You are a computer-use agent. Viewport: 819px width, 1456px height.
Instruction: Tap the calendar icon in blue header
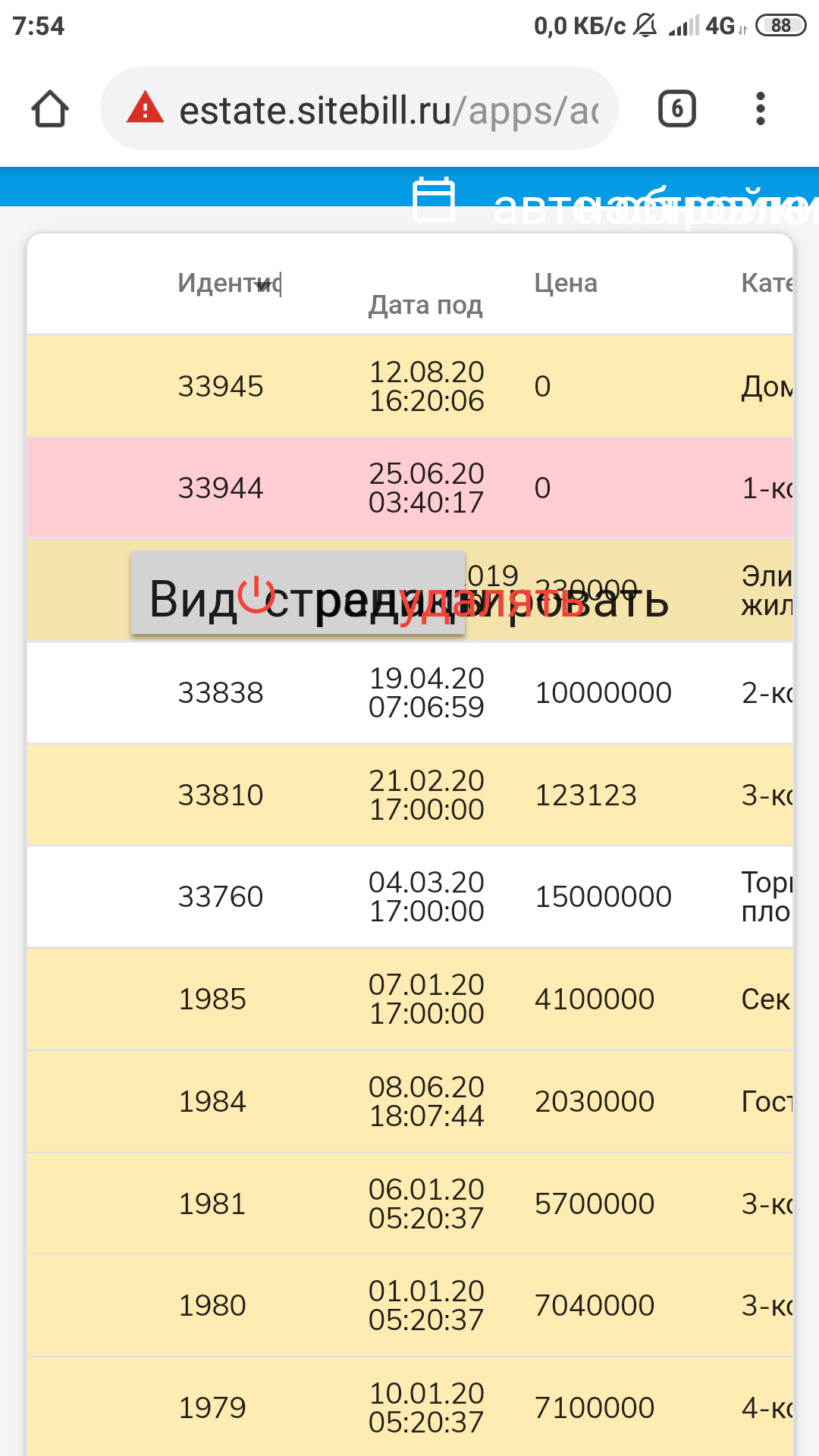pyautogui.click(x=434, y=199)
